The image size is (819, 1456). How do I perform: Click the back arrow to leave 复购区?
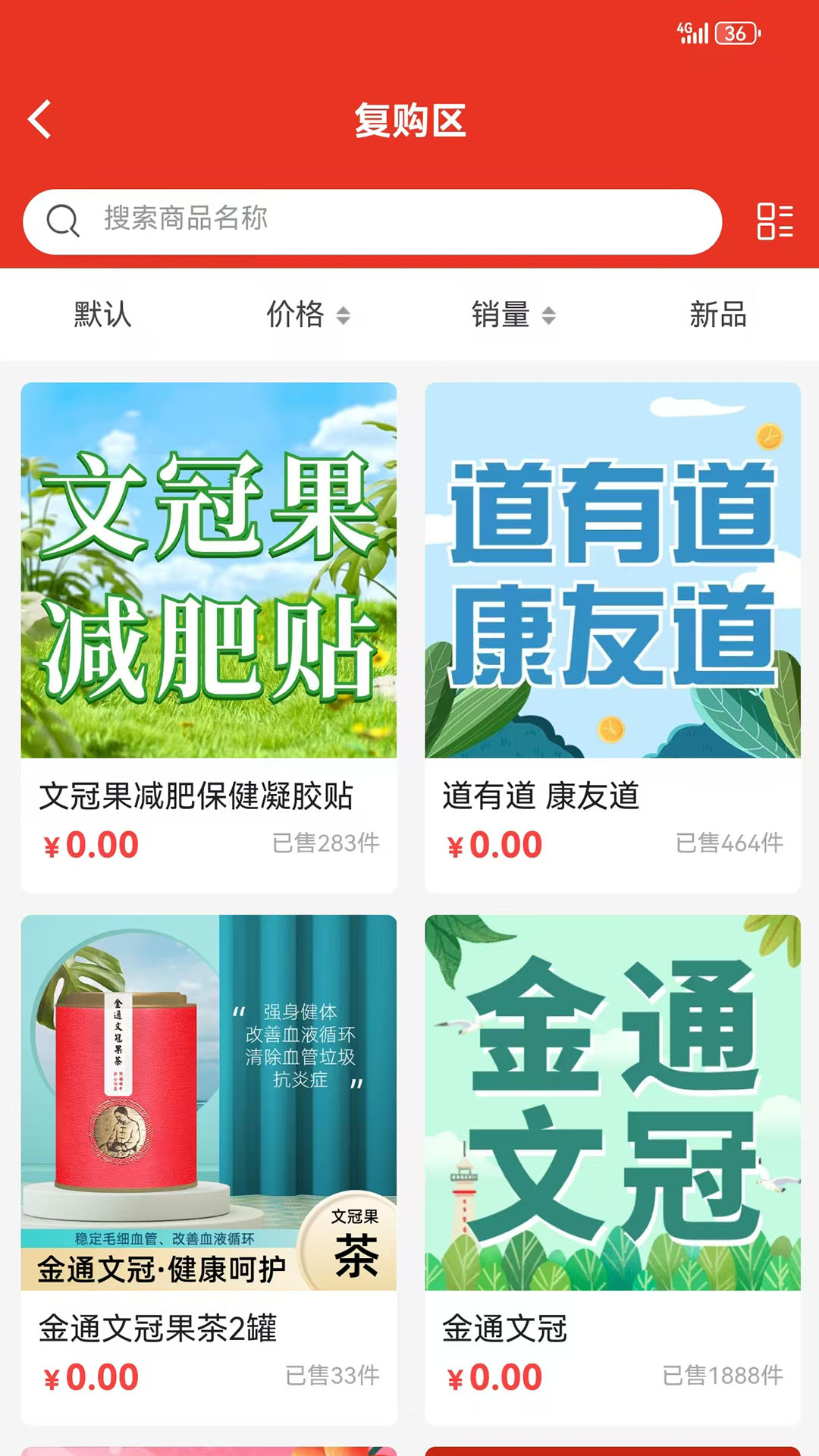[37, 120]
